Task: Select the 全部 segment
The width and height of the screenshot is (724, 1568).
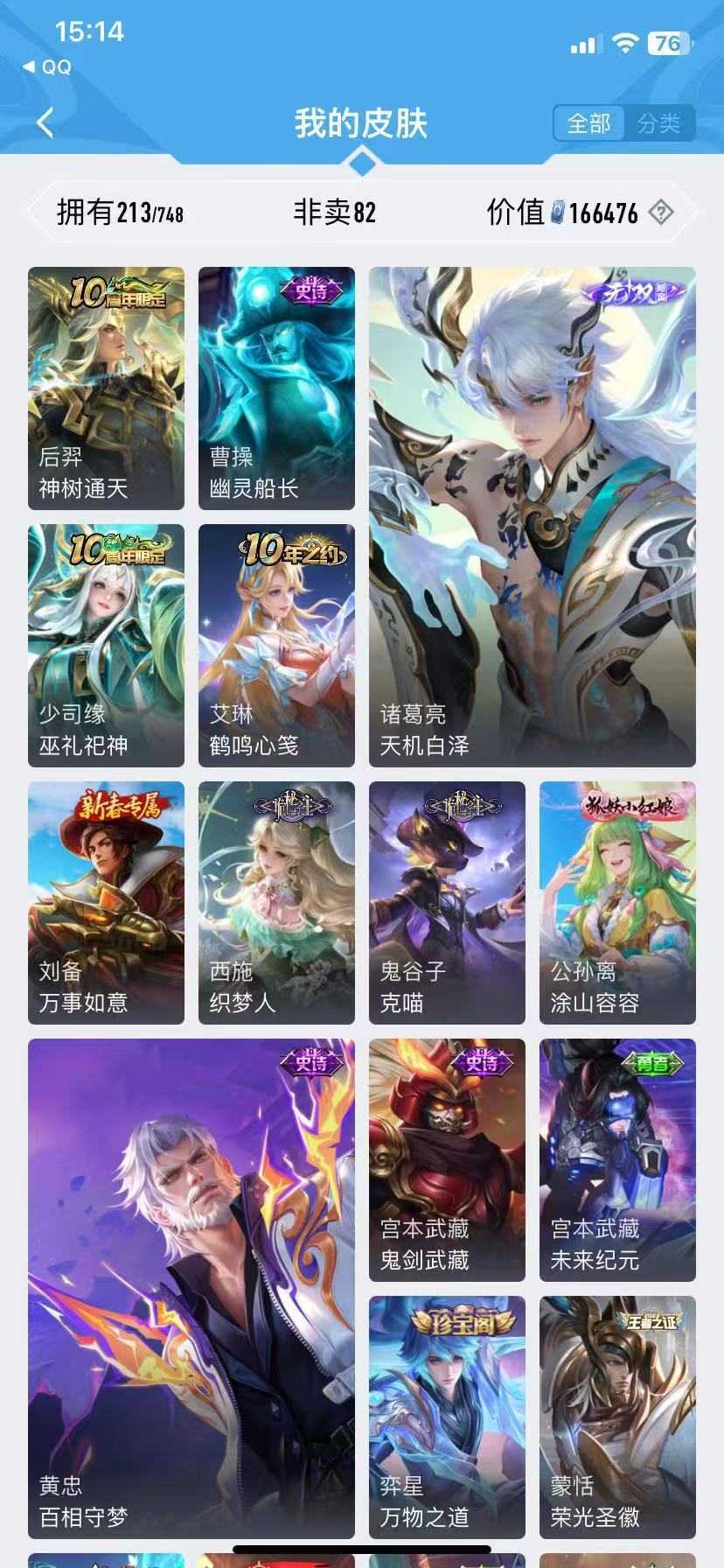Action: [588, 123]
